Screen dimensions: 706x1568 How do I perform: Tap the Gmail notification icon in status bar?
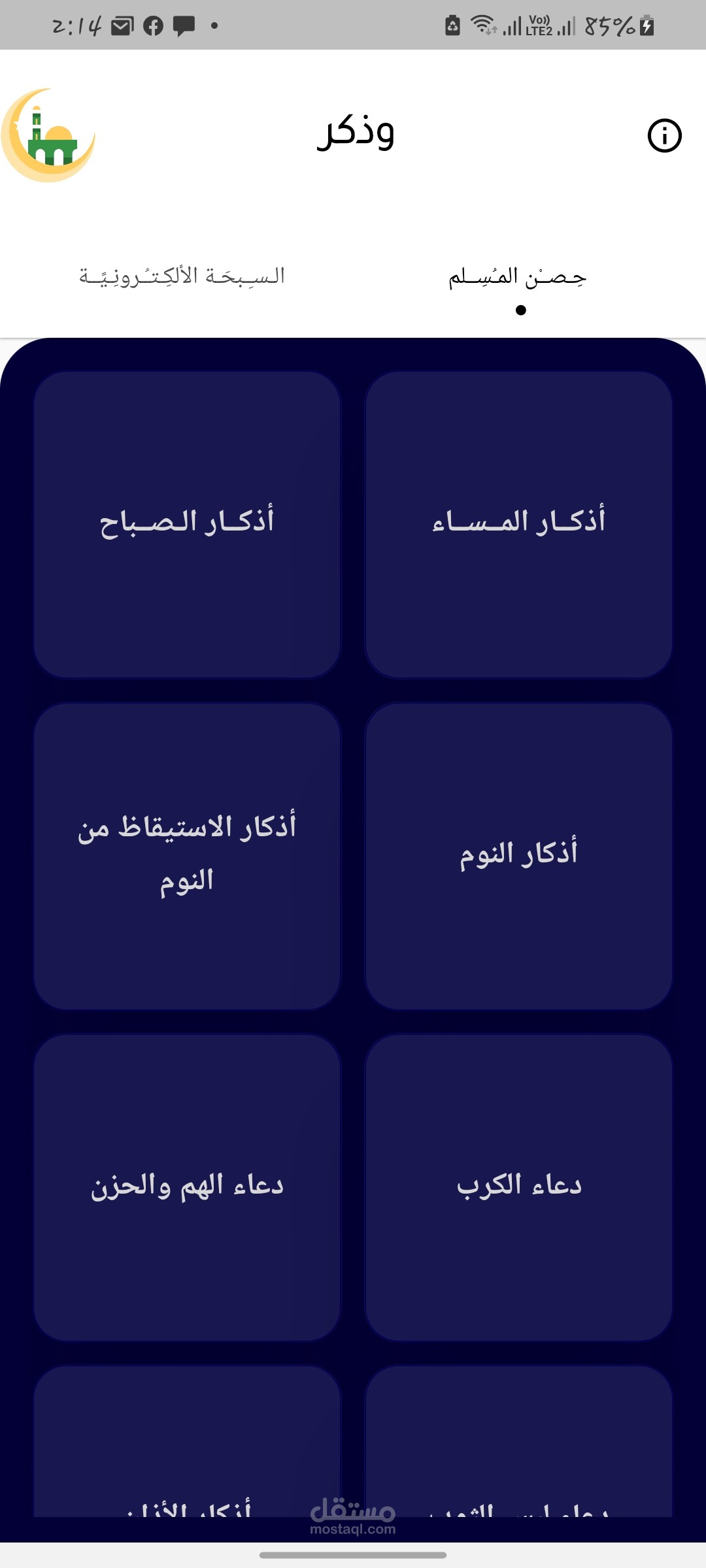(x=121, y=26)
